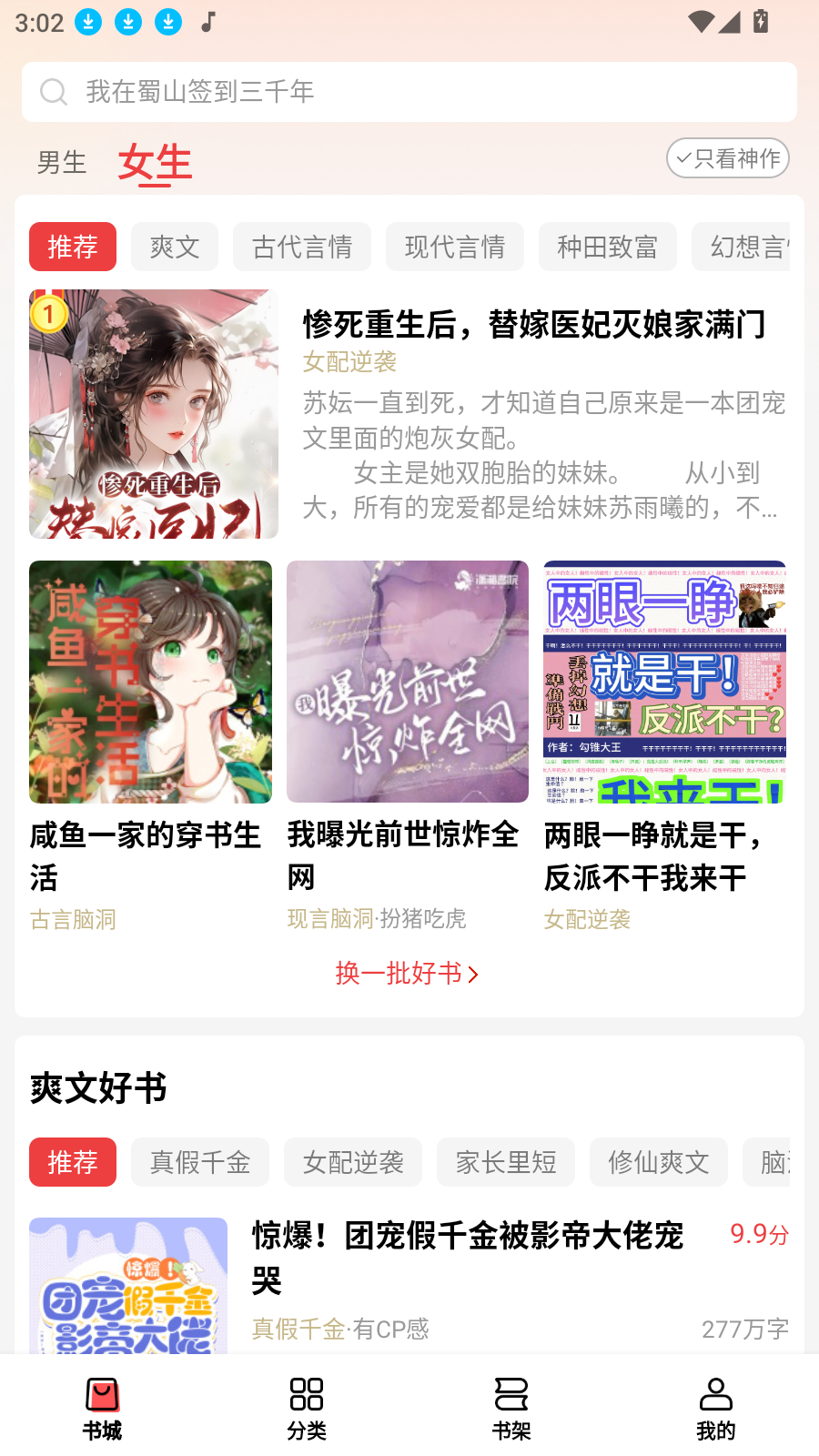Select the 推荐 chip in 爽文好书 section
Screen dimensions: 819x1456
pos(73,1162)
